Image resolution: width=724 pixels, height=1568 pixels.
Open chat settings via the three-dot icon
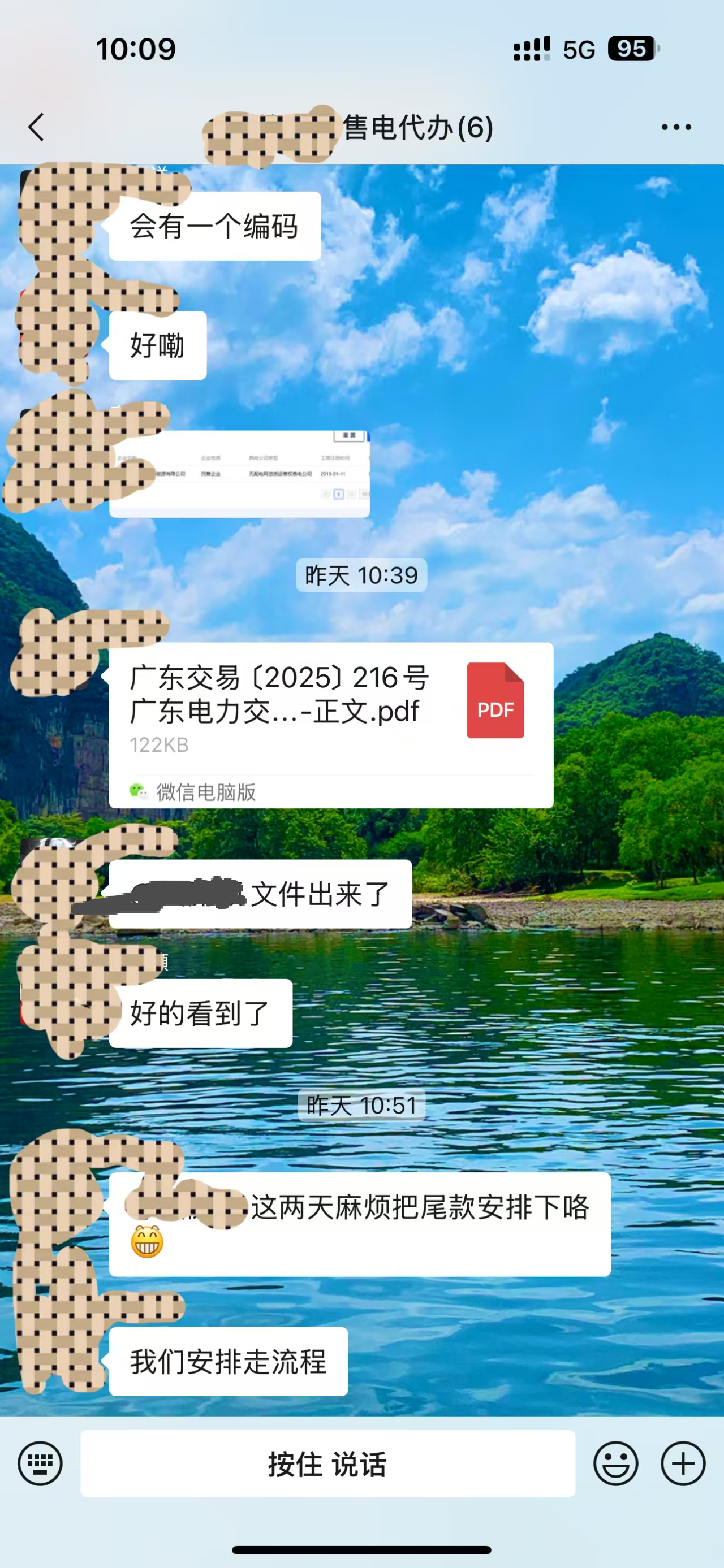(675, 127)
